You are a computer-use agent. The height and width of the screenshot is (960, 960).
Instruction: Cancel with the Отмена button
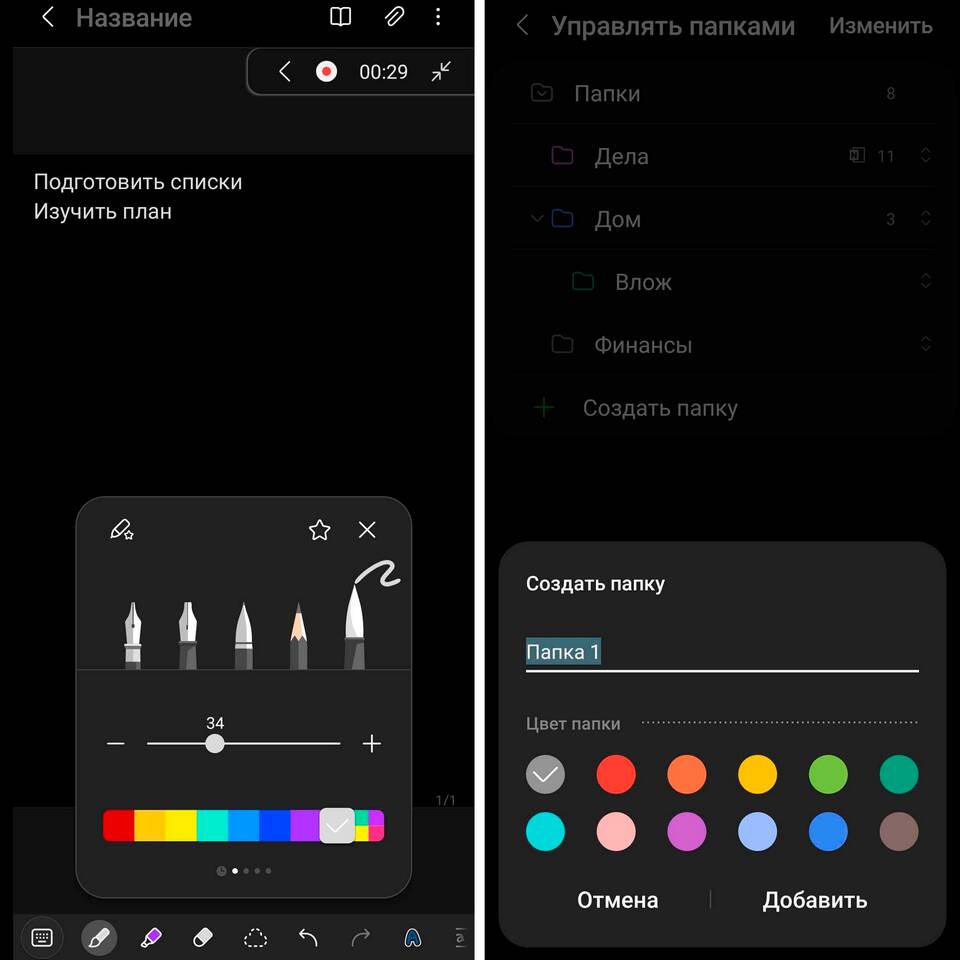(617, 900)
